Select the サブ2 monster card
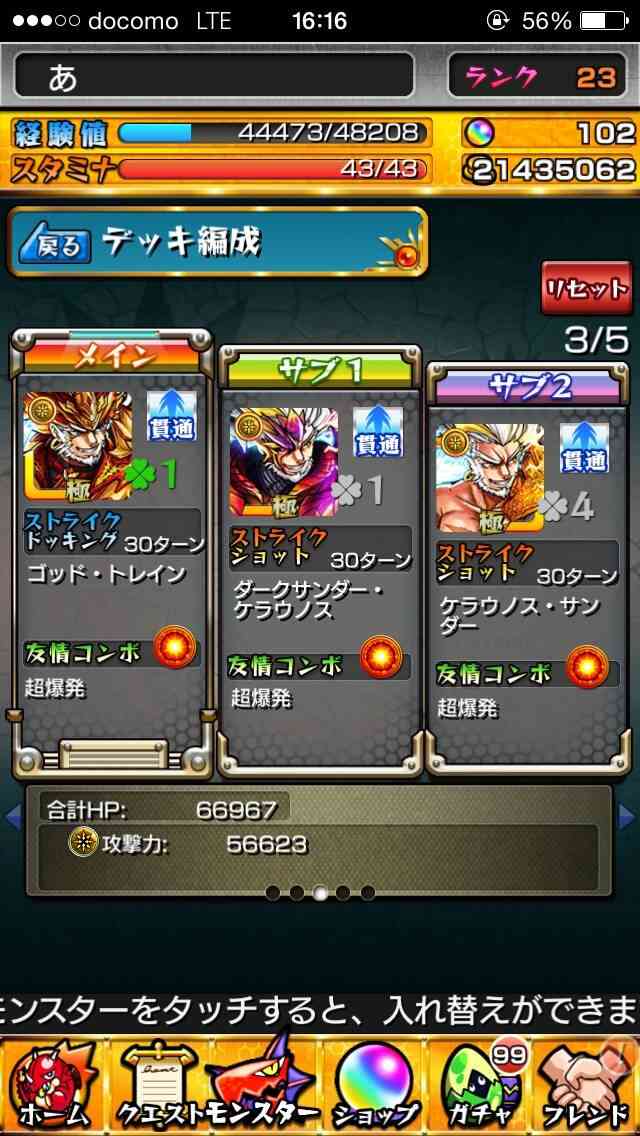 (x=527, y=570)
